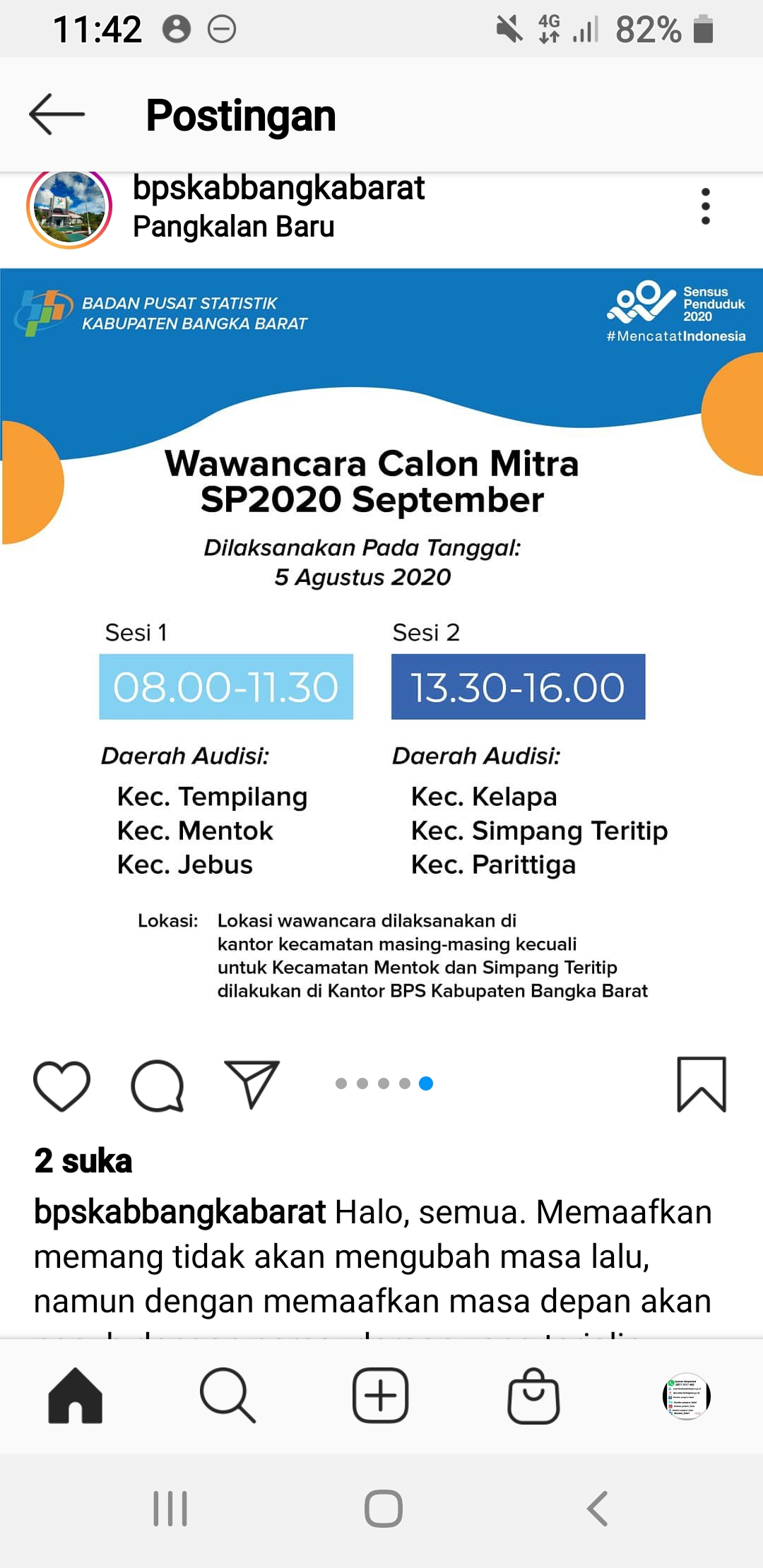Tap the system home button
The image size is (763, 1568).
384,1509
